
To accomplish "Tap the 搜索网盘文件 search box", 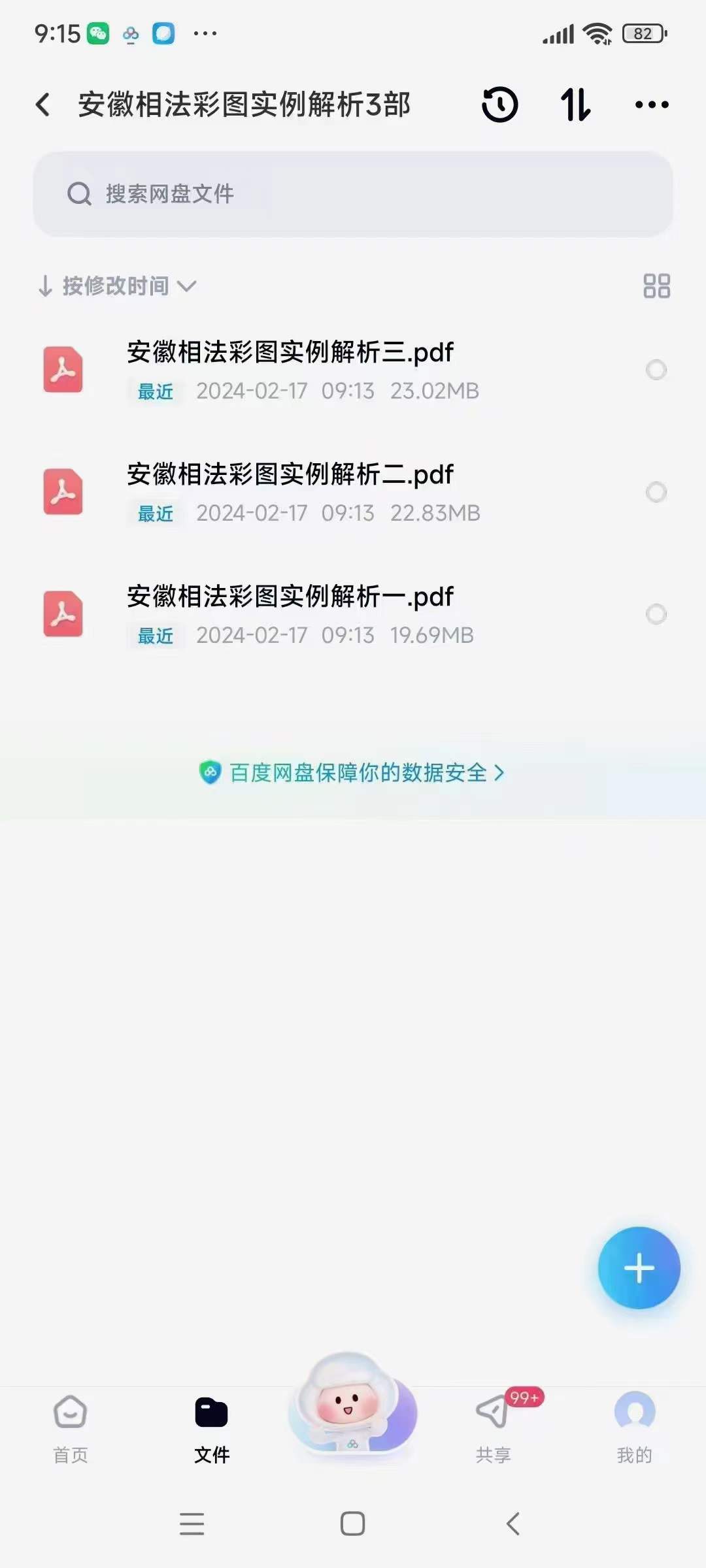I will pos(353,194).
